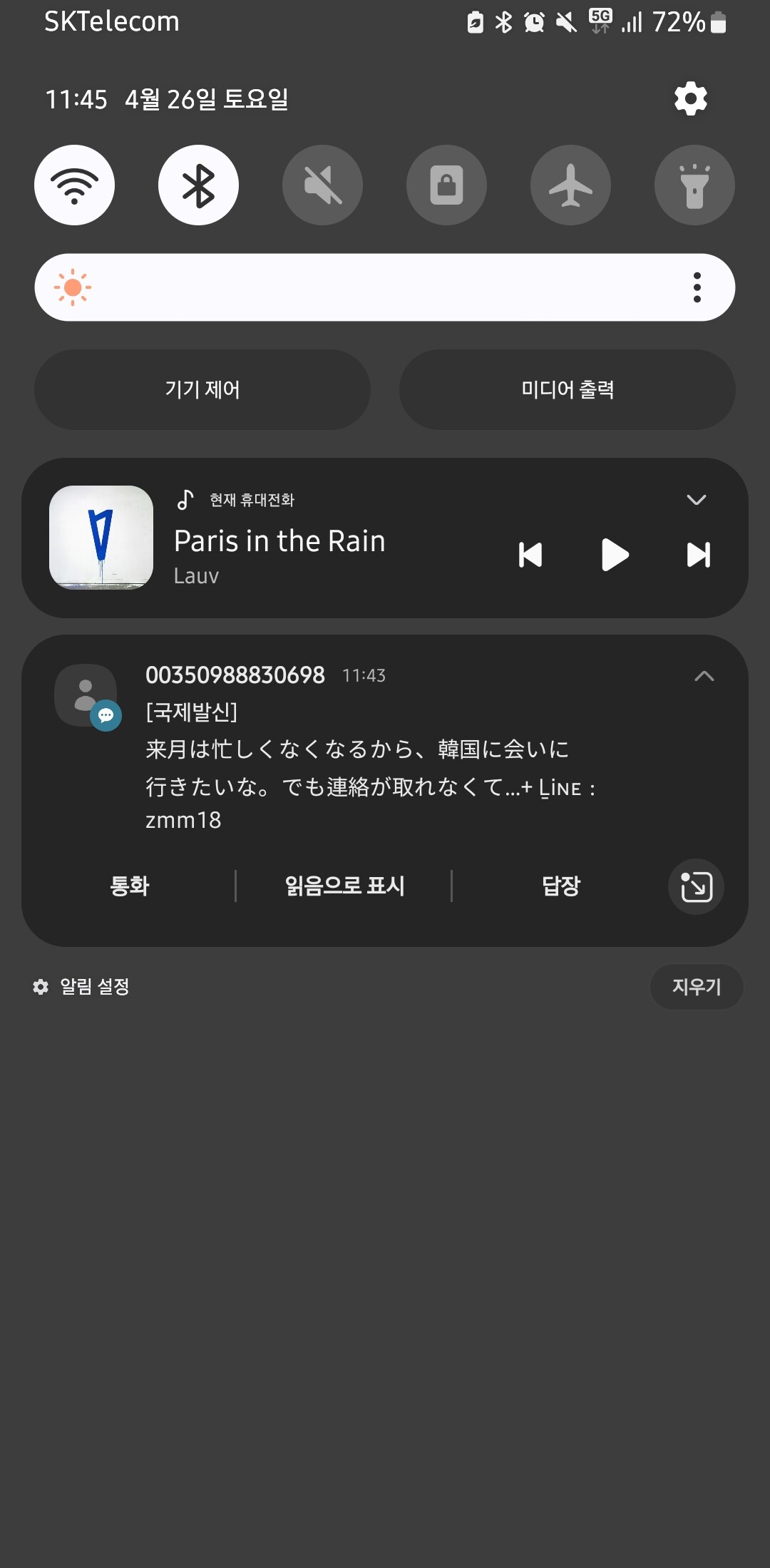Open 기기 제어 device control
This screenshot has height=1568, width=770.
[202, 389]
